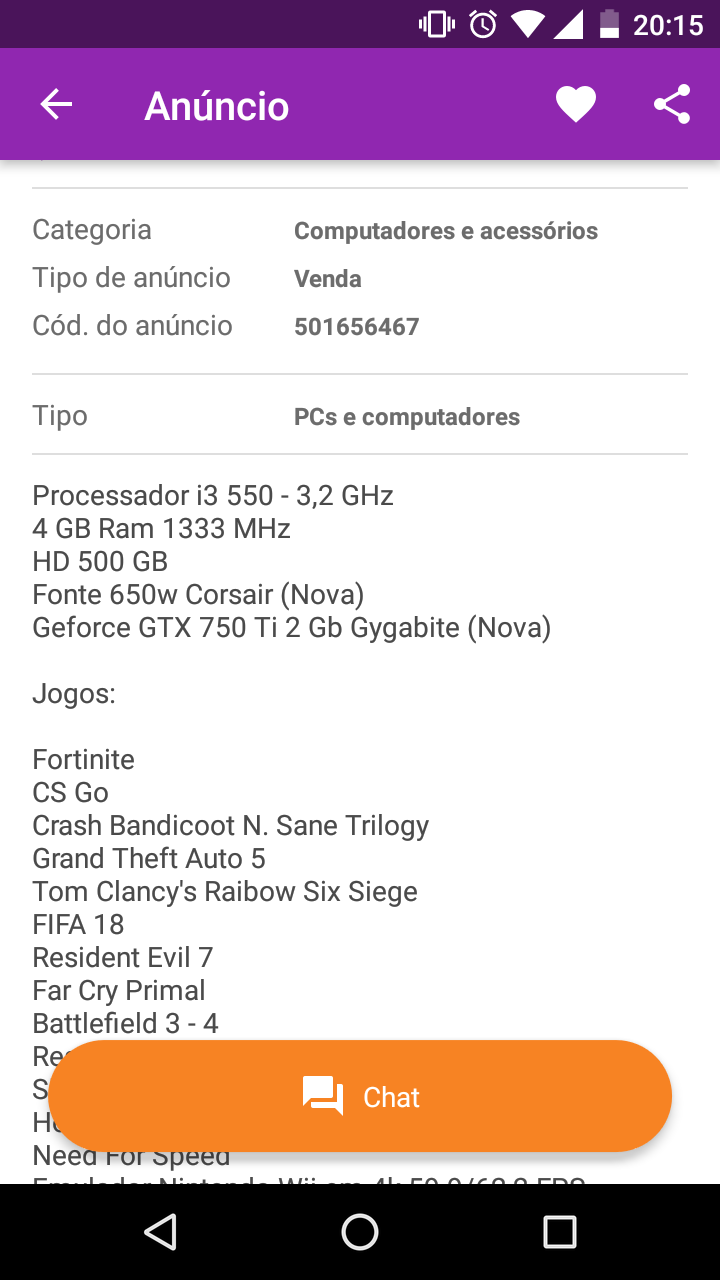Tap the system home button

tap(360, 1232)
